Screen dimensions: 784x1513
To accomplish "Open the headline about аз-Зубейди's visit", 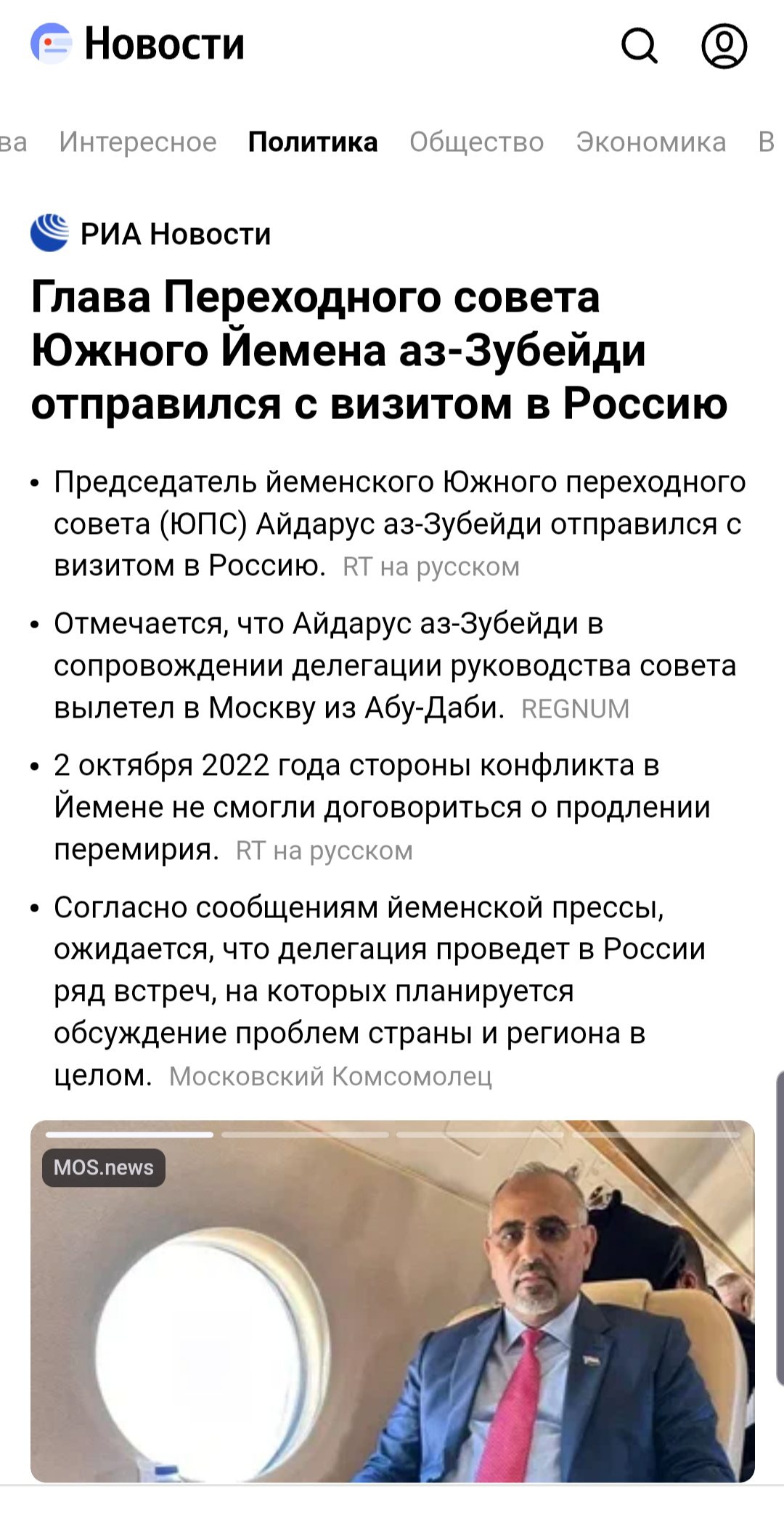I will coord(377,350).
